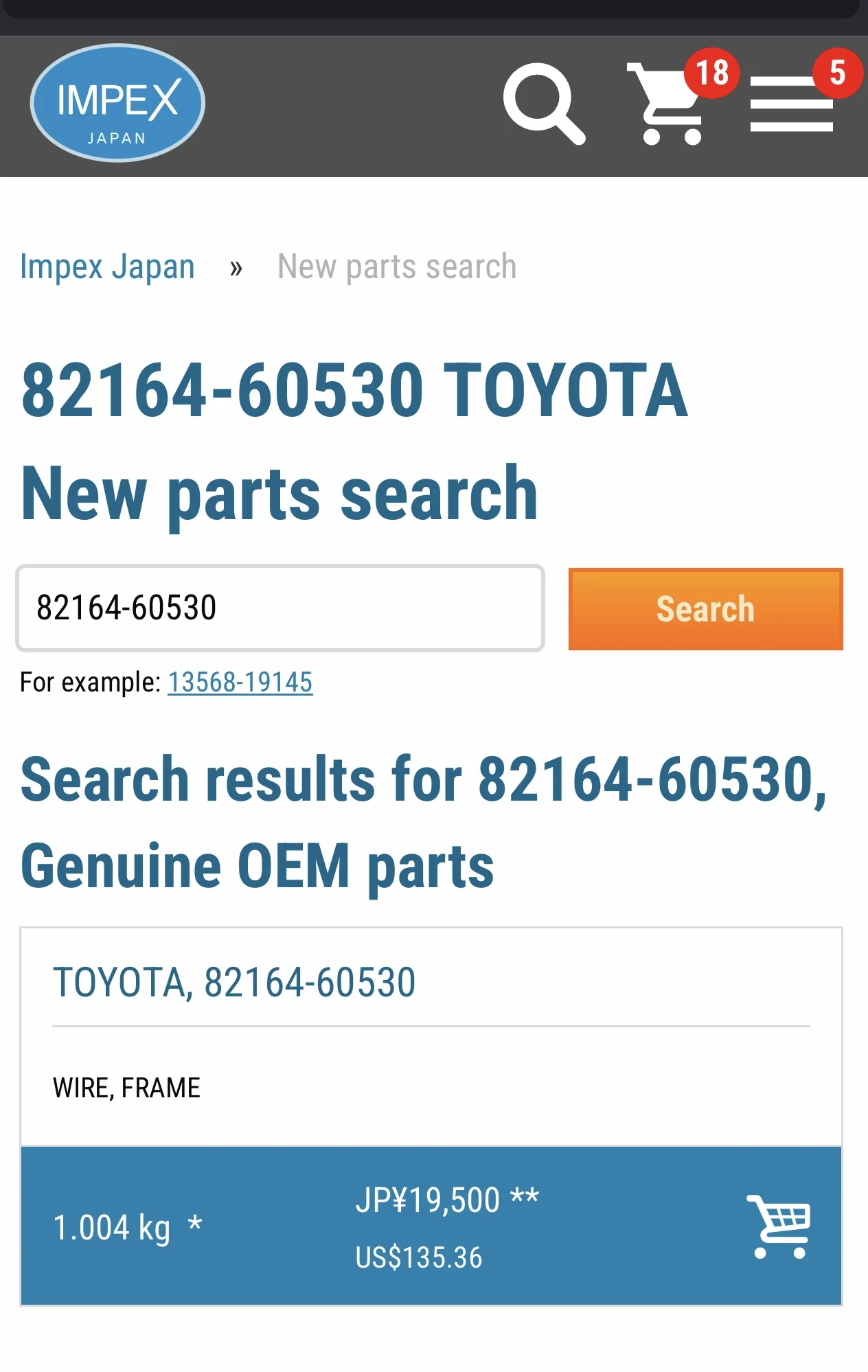868x1372 pixels.
Task: Open the hamburger menu
Action: click(792, 104)
